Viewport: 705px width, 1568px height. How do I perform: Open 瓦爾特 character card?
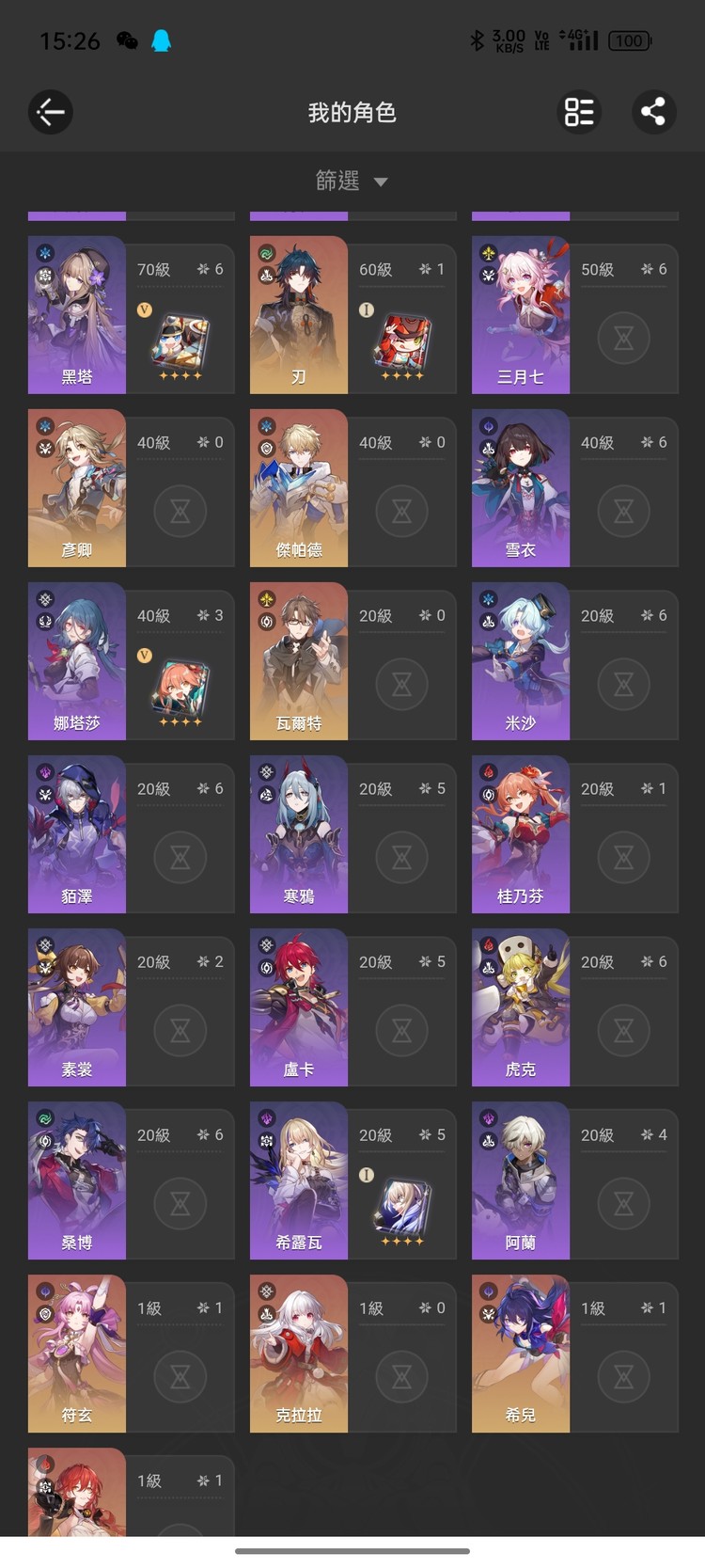[x=299, y=661]
